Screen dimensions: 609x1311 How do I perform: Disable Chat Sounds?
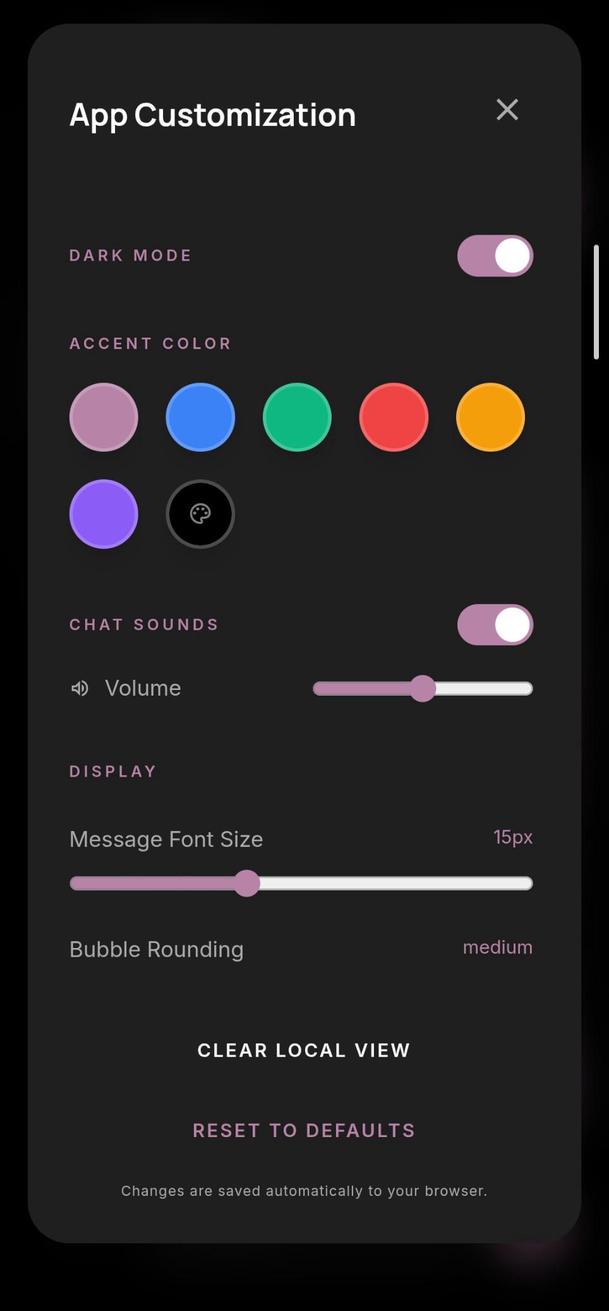(495, 625)
